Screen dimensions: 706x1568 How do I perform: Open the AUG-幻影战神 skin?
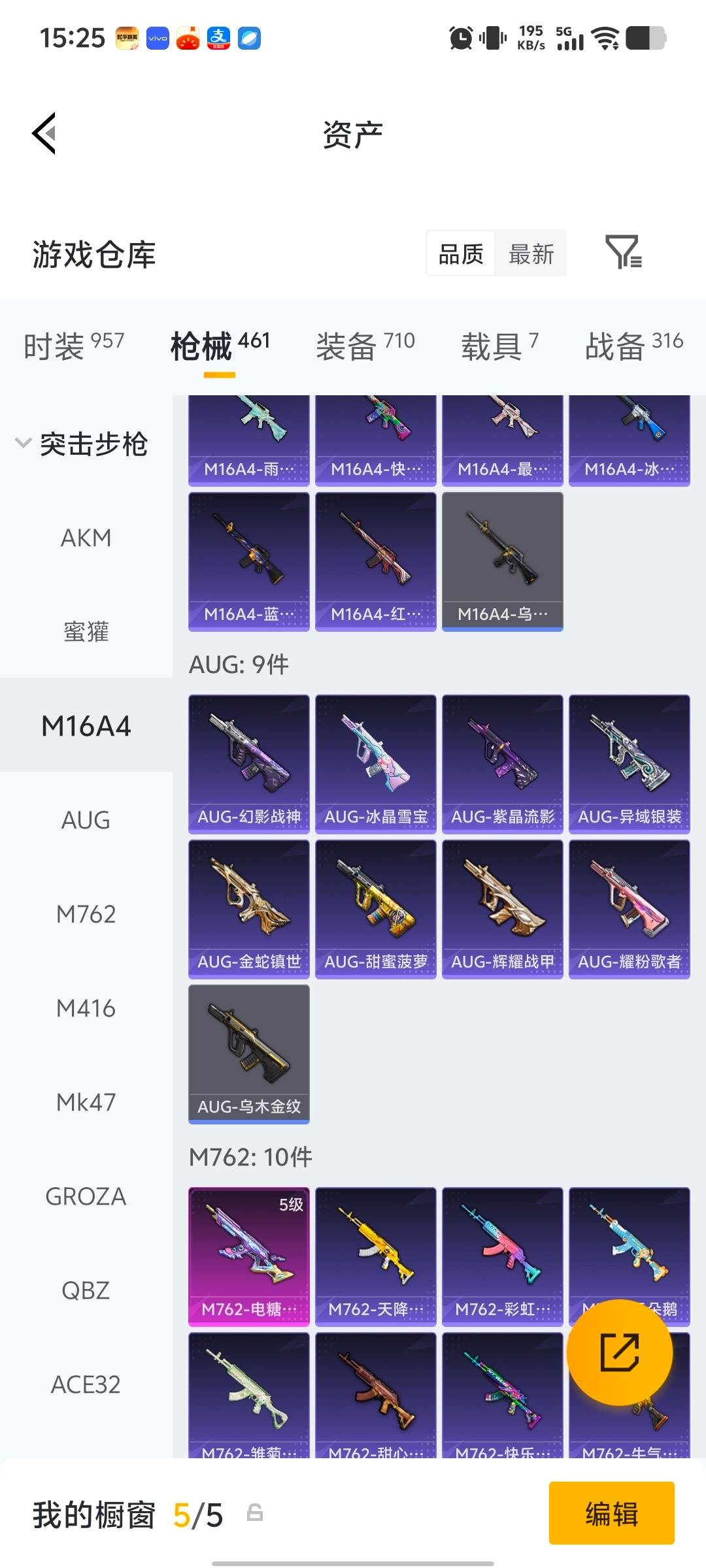[249, 764]
